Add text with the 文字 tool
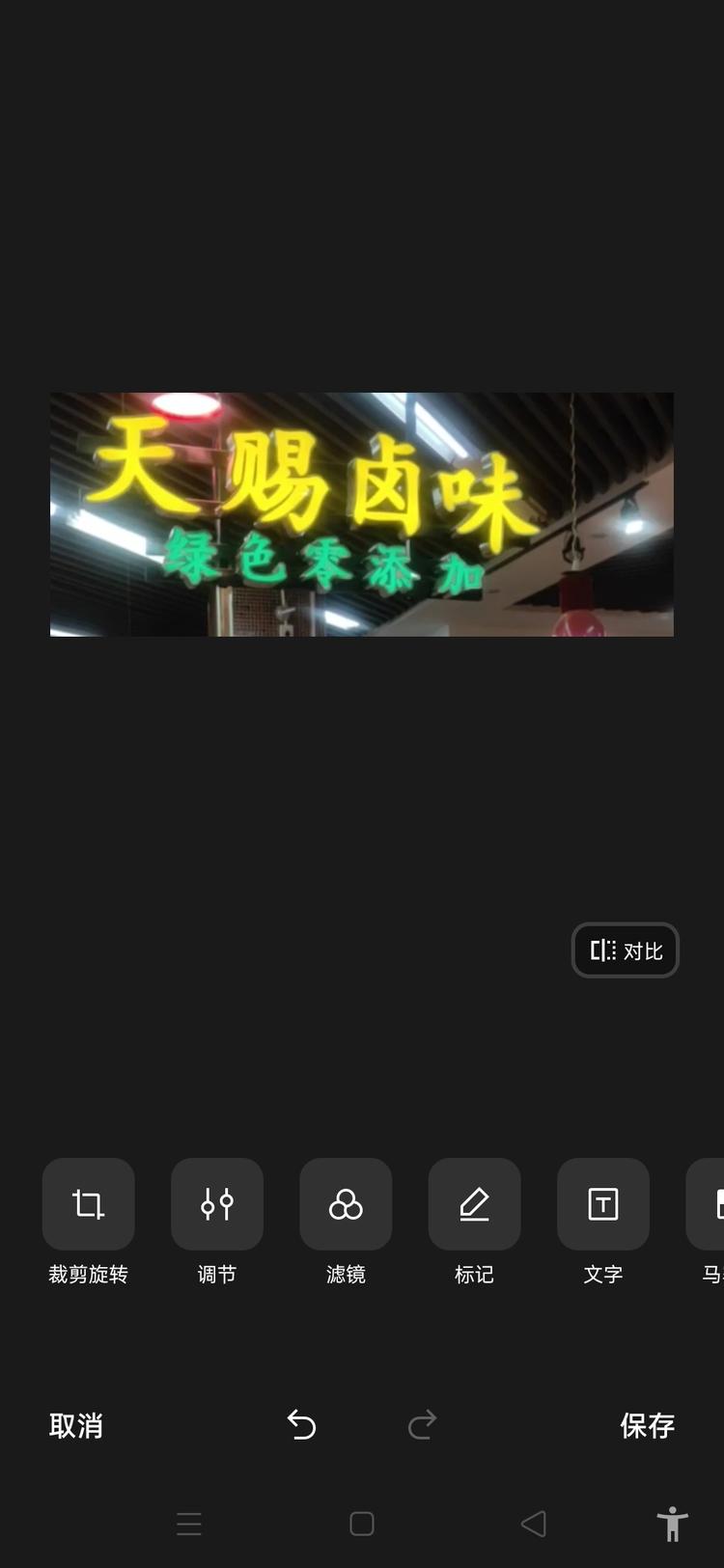Viewport: 724px width, 1568px height. coord(603,1204)
